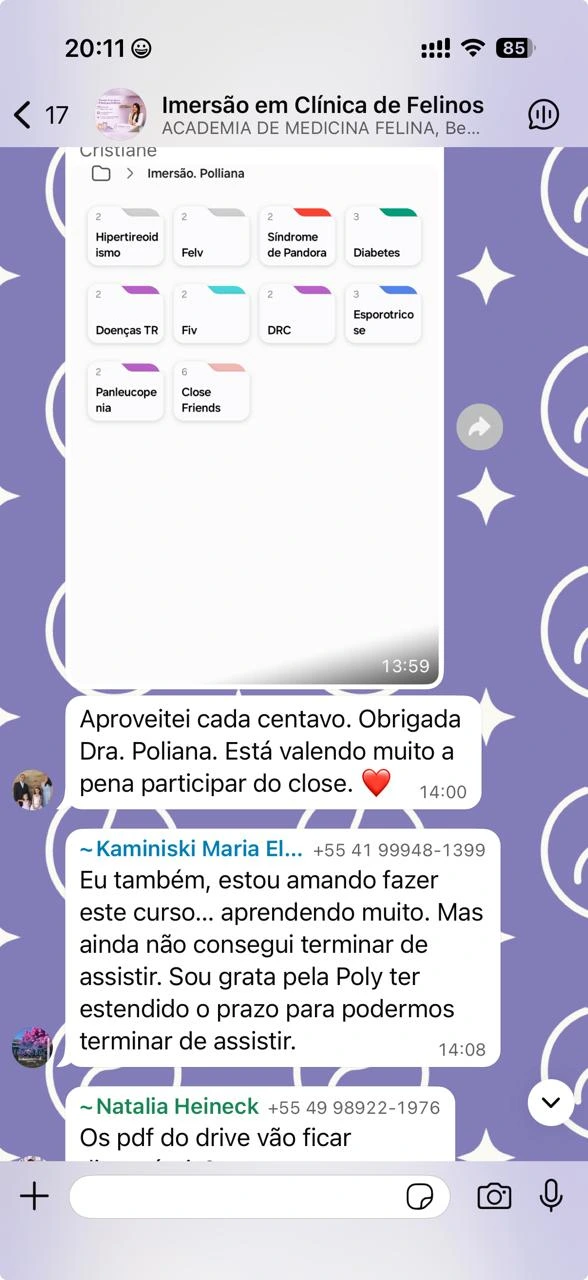Record a voice message with the microphone
The height and width of the screenshot is (1280, 588).
(x=551, y=1196)
